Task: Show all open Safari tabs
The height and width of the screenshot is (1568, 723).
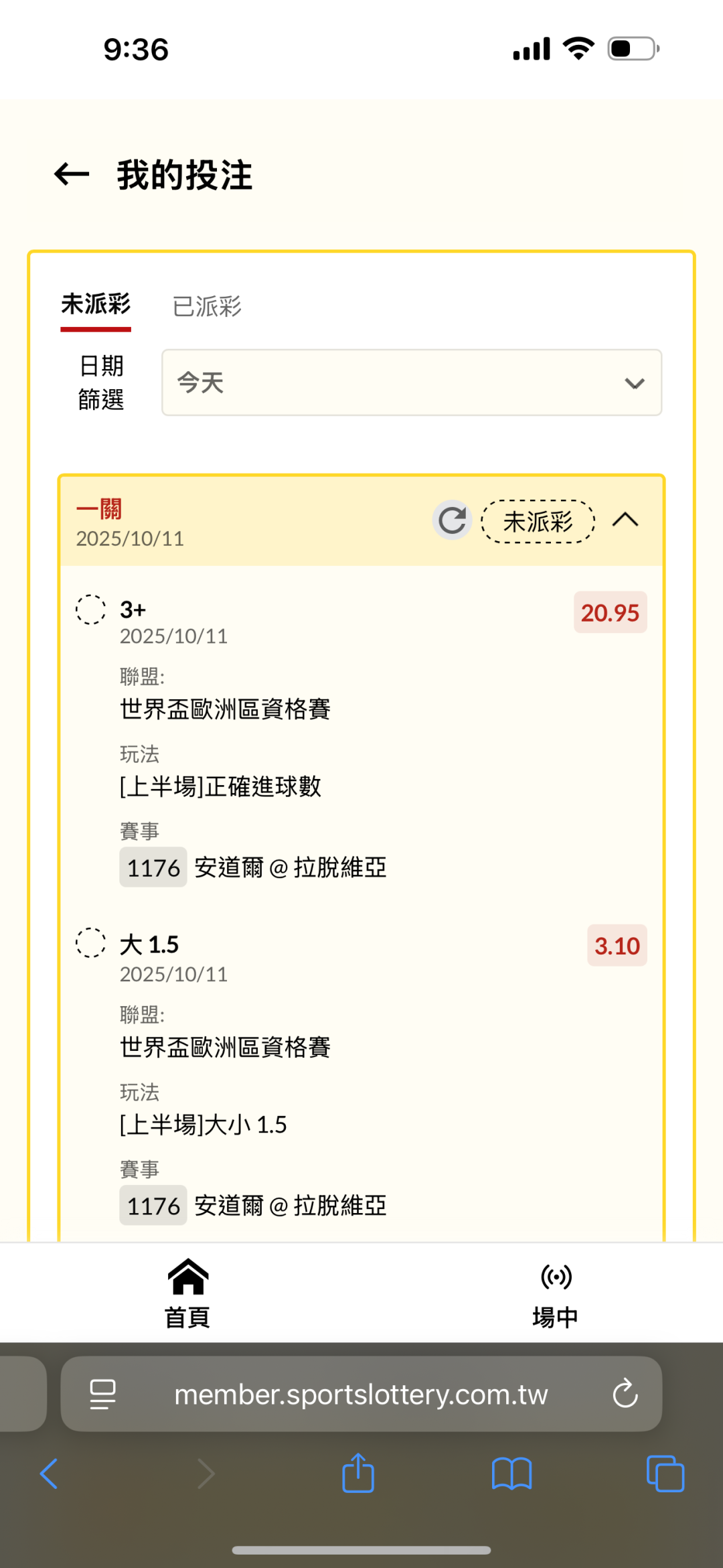Action: (x=665, y=1474)
